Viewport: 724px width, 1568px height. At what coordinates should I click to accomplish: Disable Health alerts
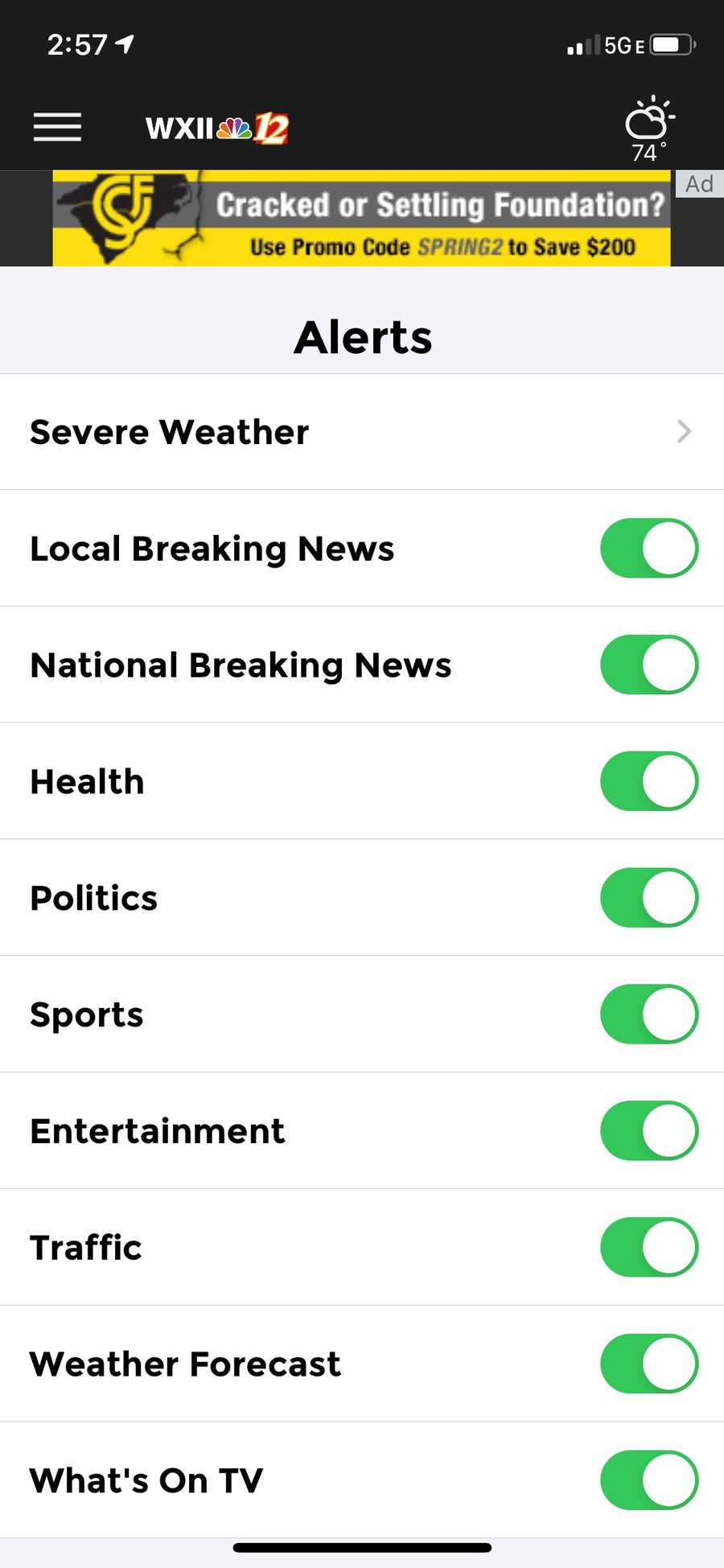[648, 780]
